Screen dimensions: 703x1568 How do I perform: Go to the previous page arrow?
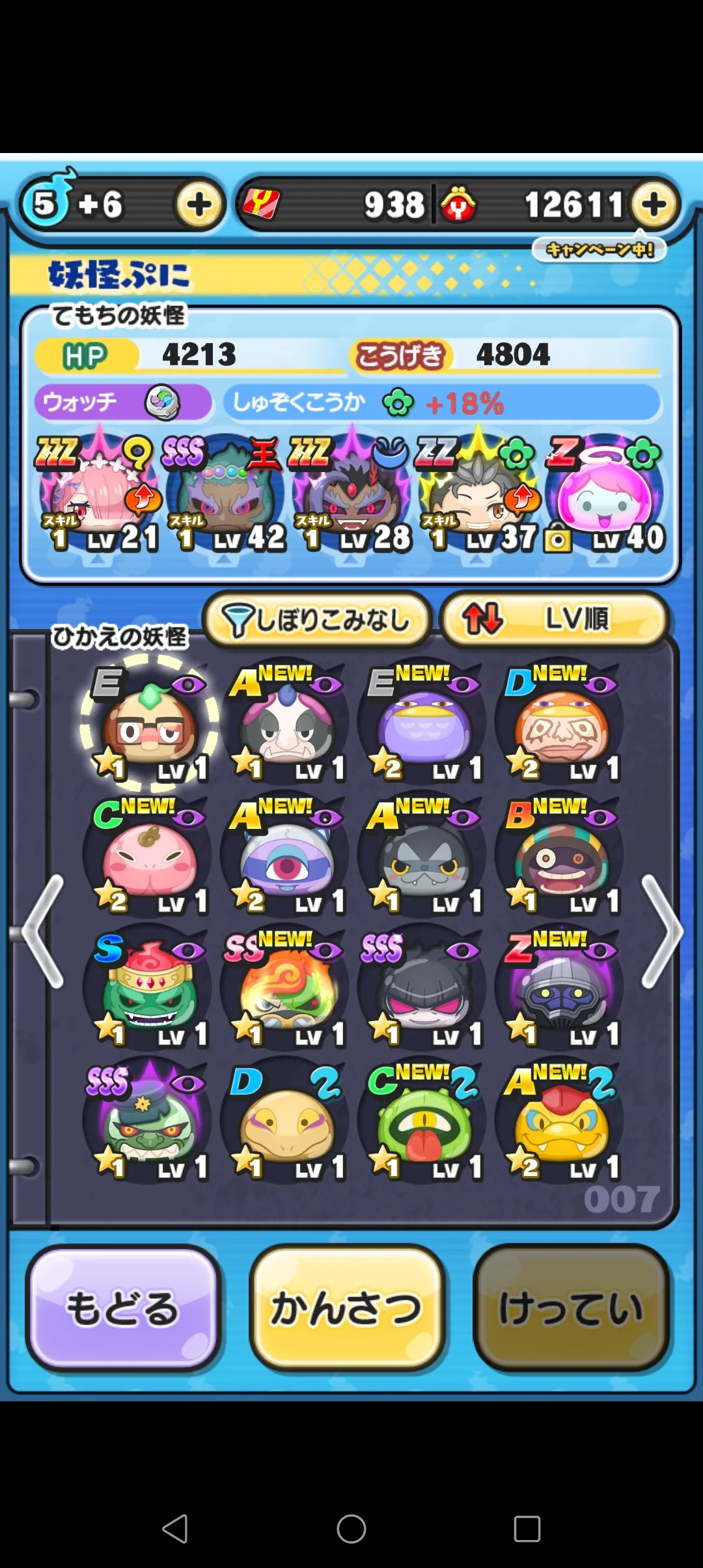(43, 931)
